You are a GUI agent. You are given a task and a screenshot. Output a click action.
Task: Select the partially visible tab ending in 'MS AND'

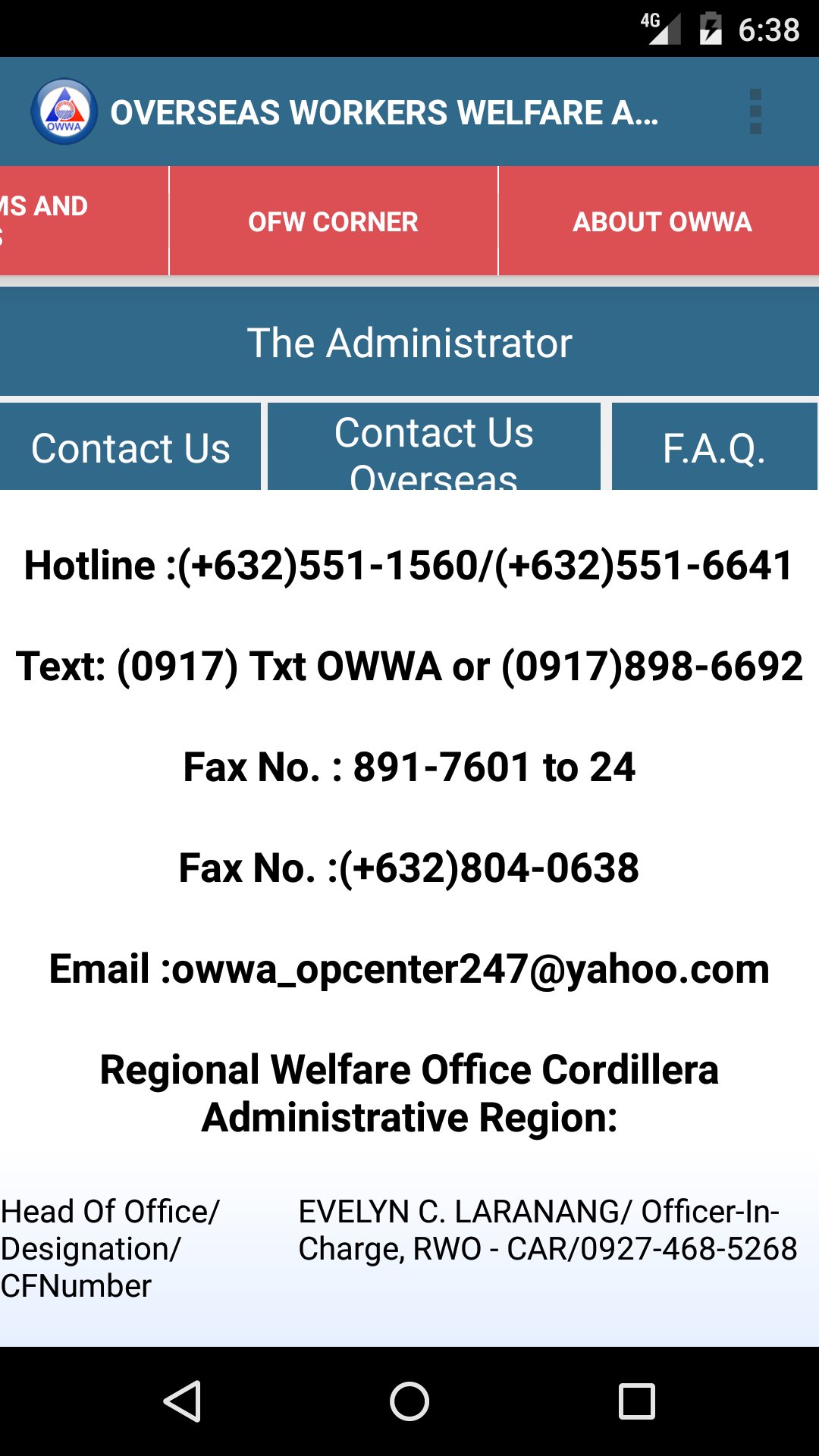pyautogui.click(x=83, y=221)
